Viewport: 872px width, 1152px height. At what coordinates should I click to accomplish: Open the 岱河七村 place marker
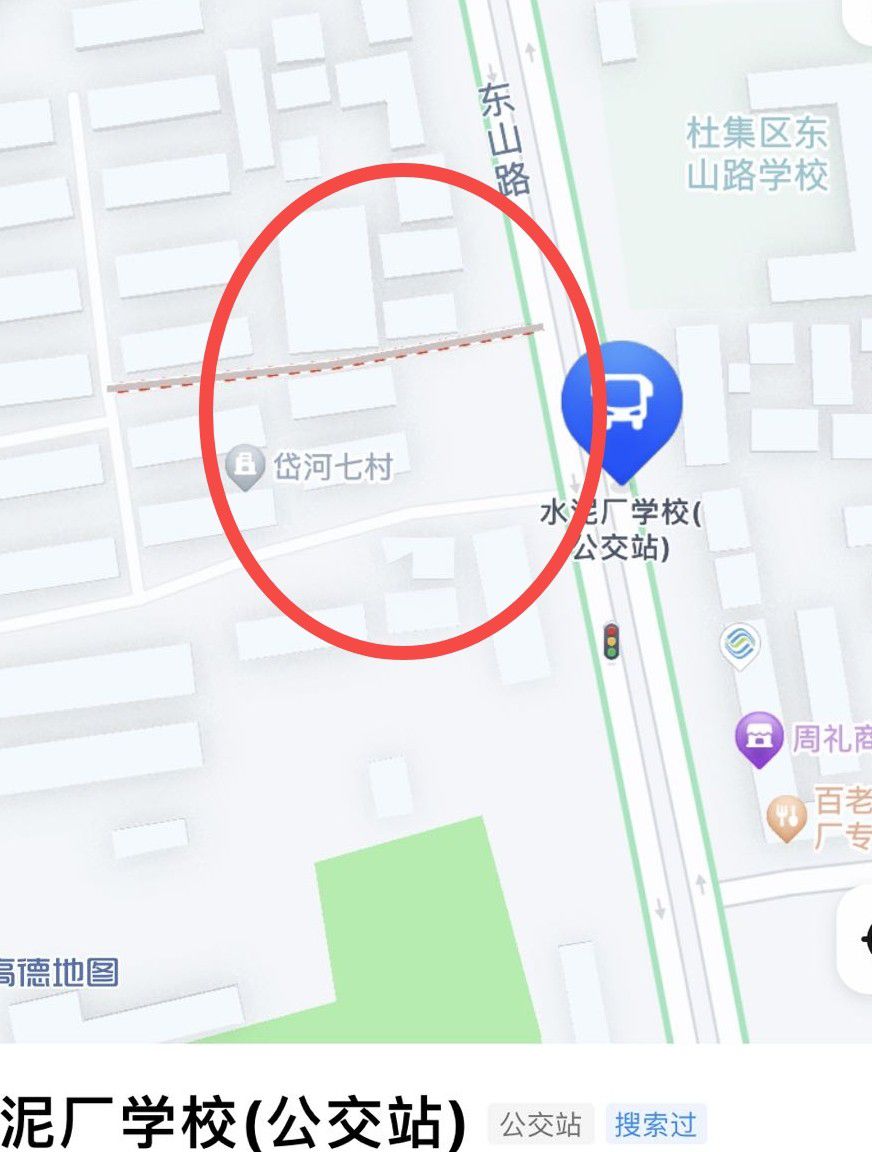click(243, 465)
